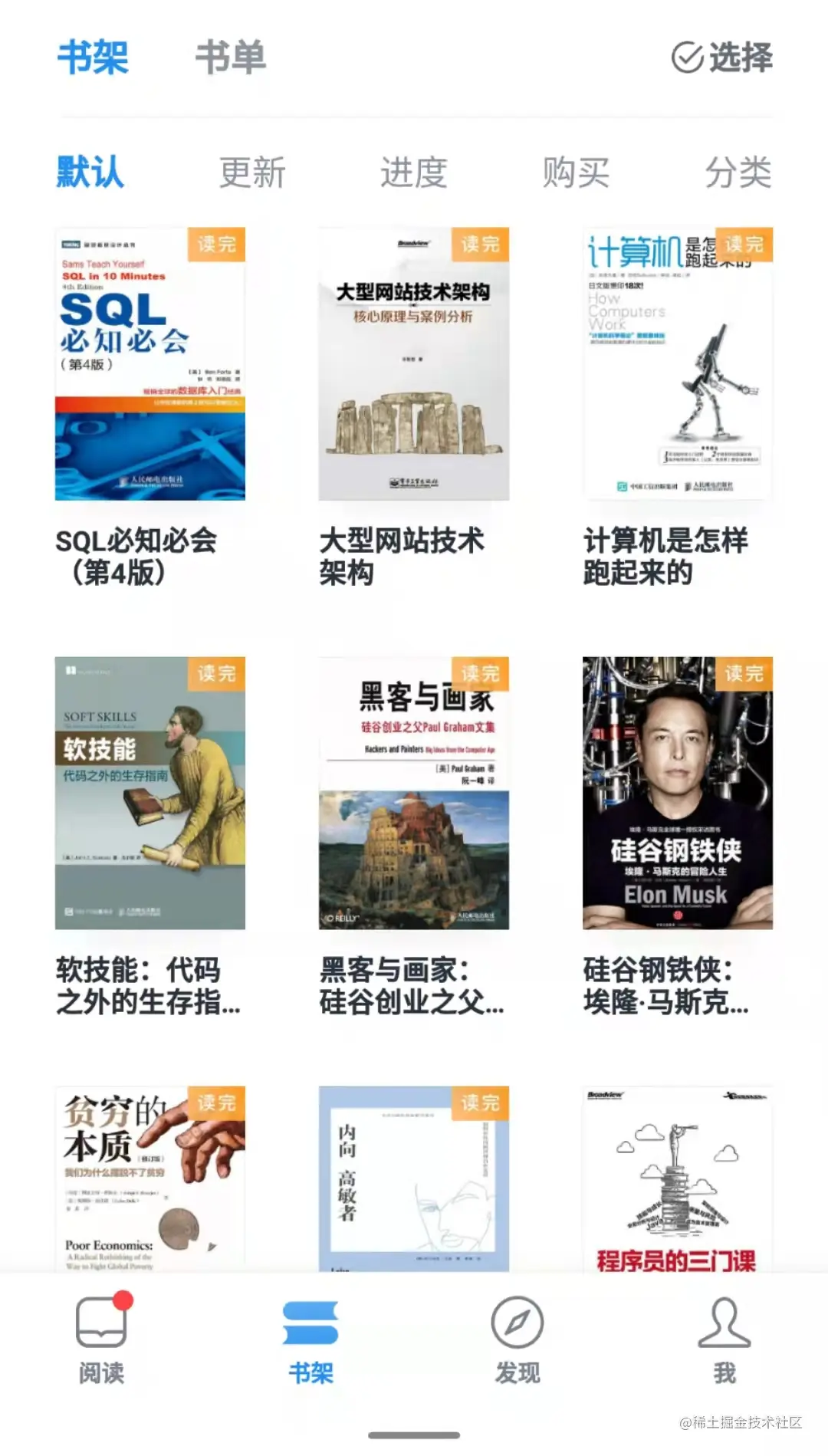Open the book 程序员的三门课
The width and height of the screenshot is (828, 1456).
(678, 1178)
